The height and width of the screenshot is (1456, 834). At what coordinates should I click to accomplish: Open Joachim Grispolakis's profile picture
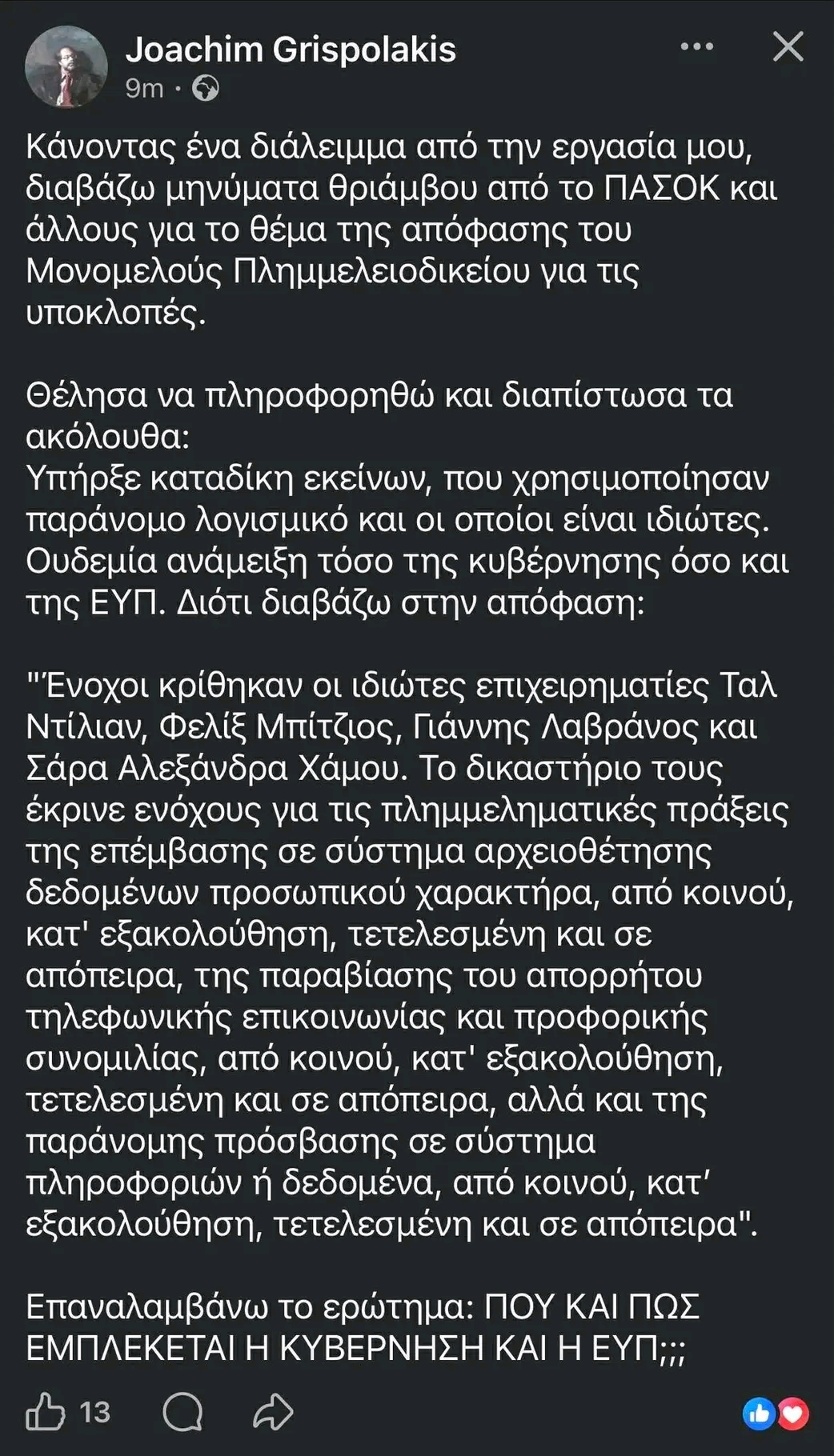tap(66, 66)
